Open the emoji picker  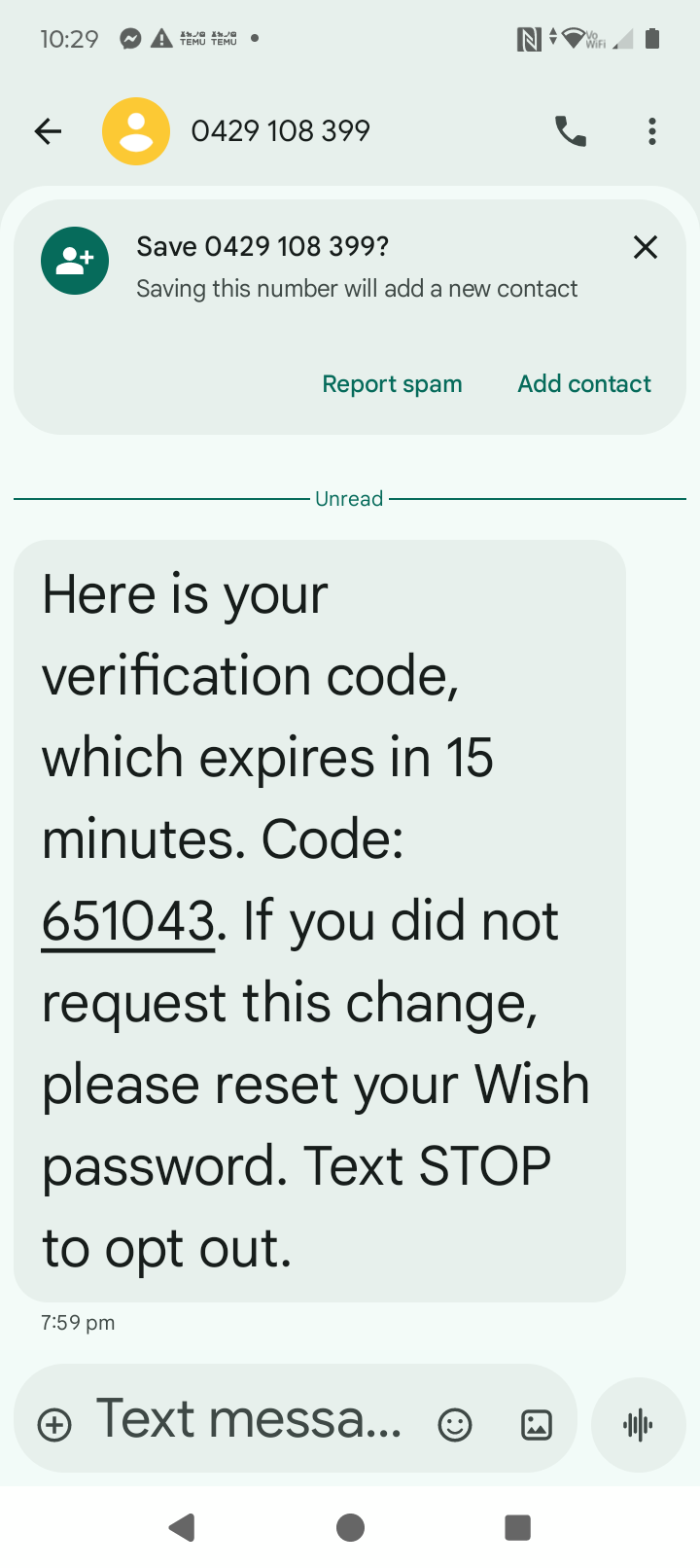tap(455, 1425)
